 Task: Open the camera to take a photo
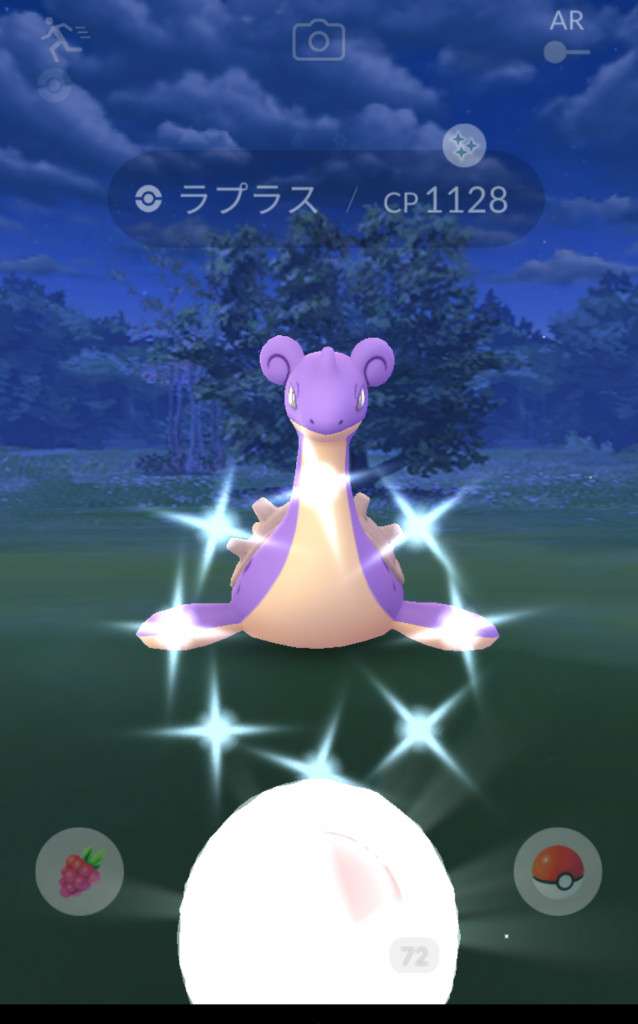[318, 41]
